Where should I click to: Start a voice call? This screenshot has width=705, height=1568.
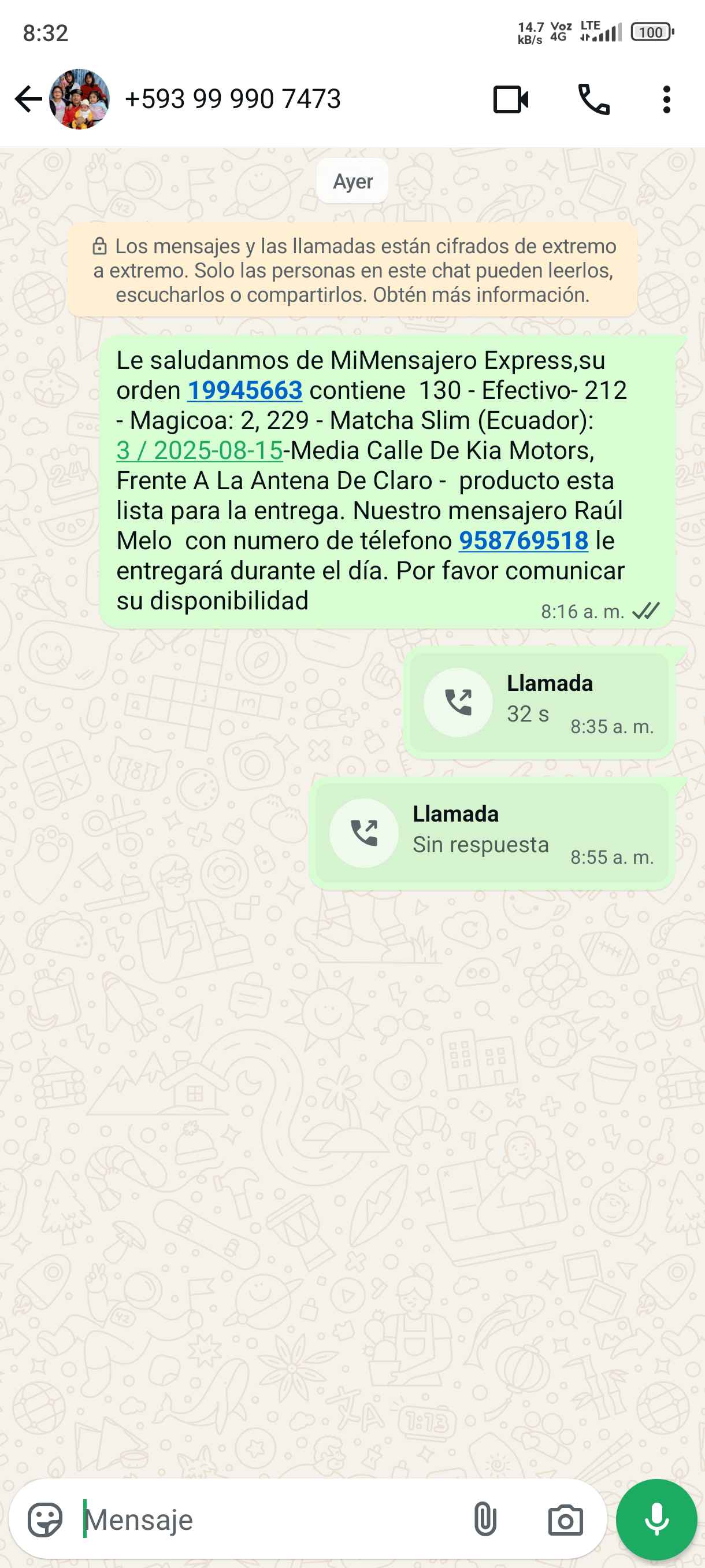click(x=593, y=99)
